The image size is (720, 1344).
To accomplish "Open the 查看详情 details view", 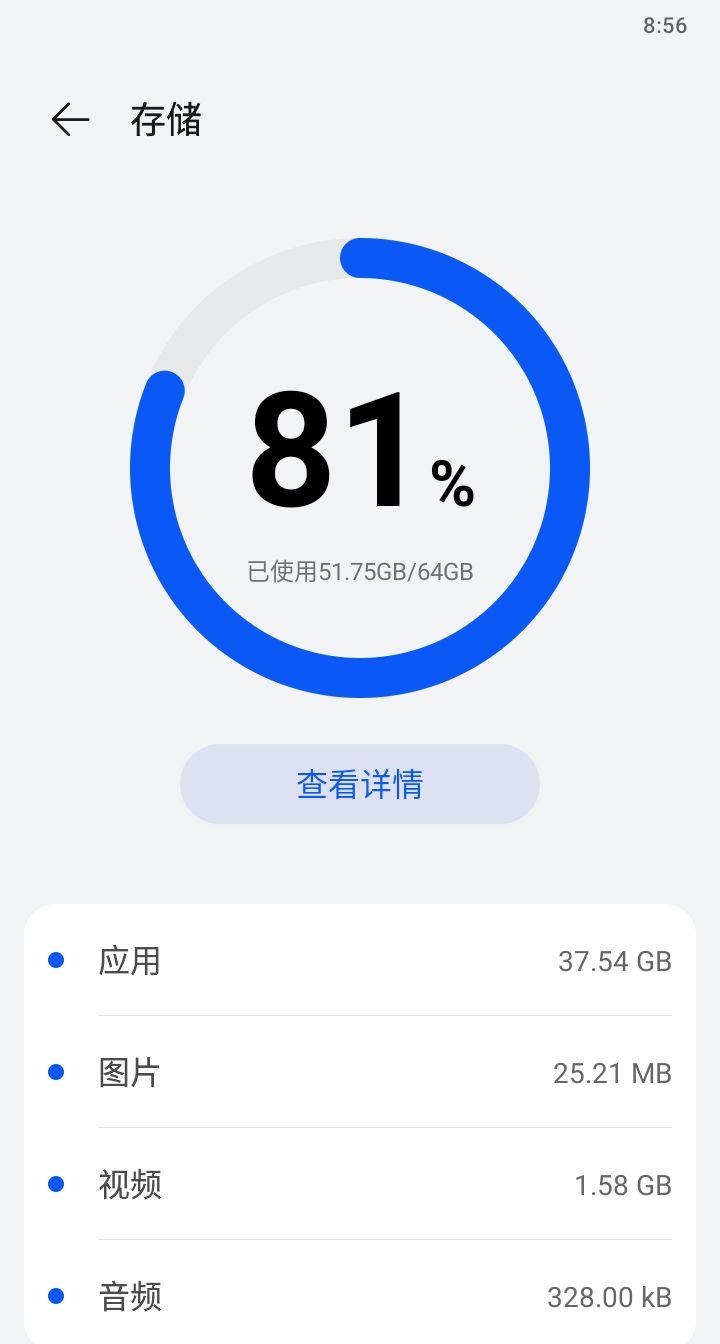I will click(359, 783).
